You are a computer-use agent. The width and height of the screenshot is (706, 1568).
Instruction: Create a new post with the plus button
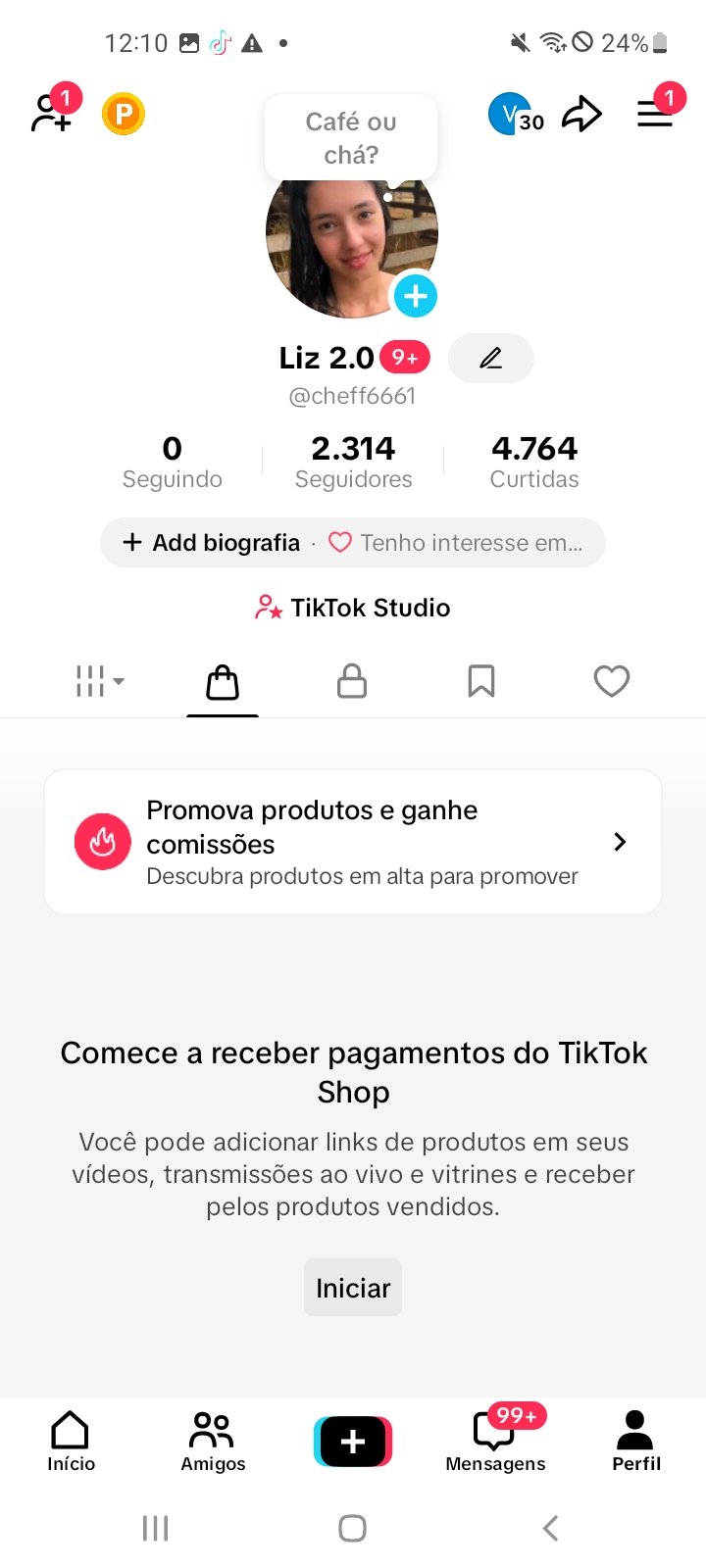[353, 1442]
